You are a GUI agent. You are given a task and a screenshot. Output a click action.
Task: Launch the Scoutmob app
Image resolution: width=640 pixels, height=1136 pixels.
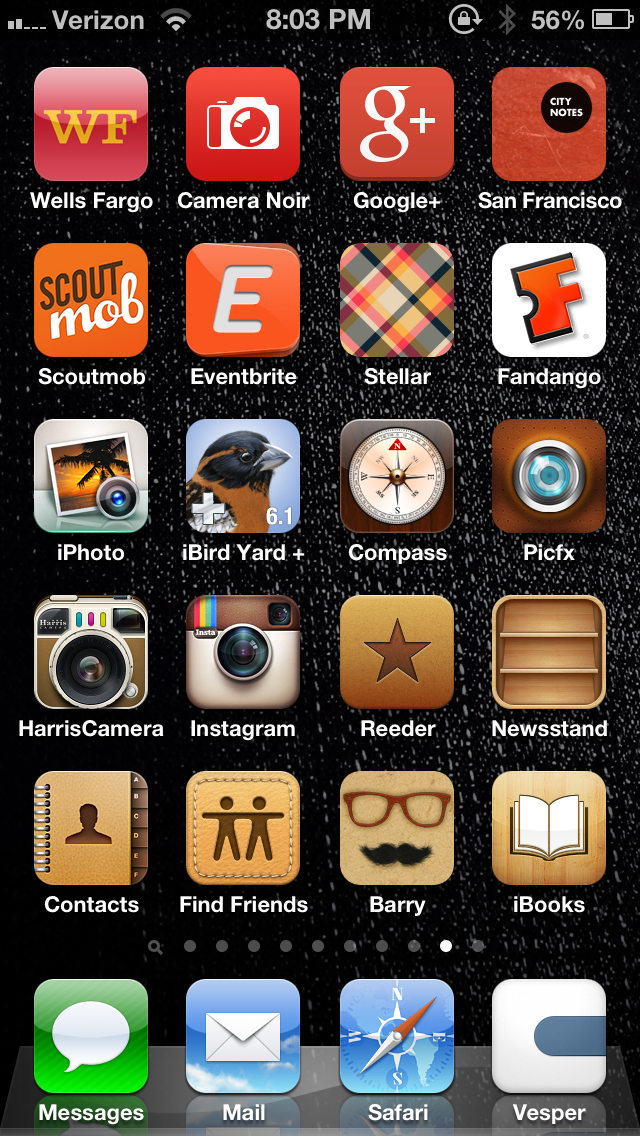(91, 300)
